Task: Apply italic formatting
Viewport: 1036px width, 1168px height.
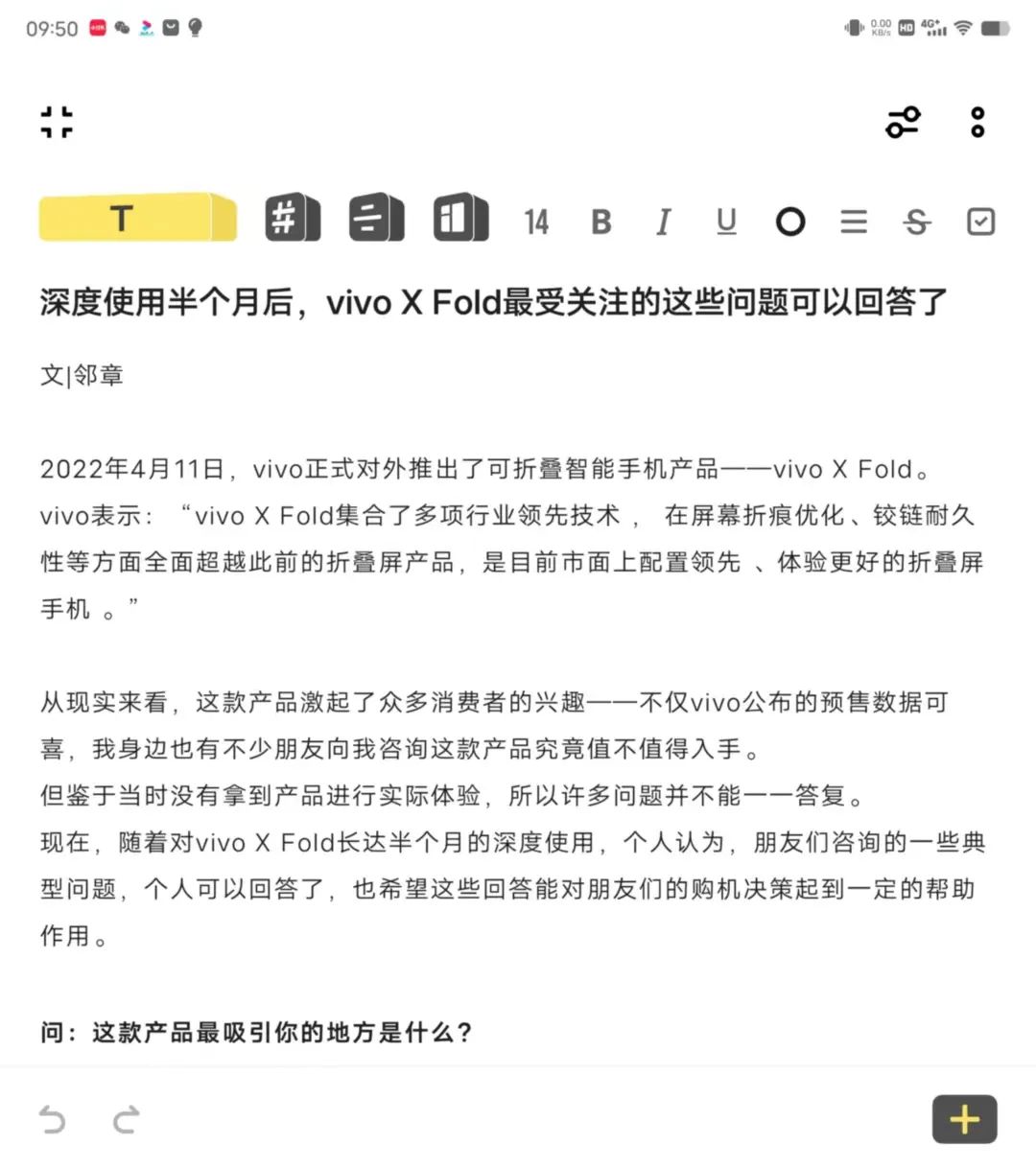Action: pos(663,222)
